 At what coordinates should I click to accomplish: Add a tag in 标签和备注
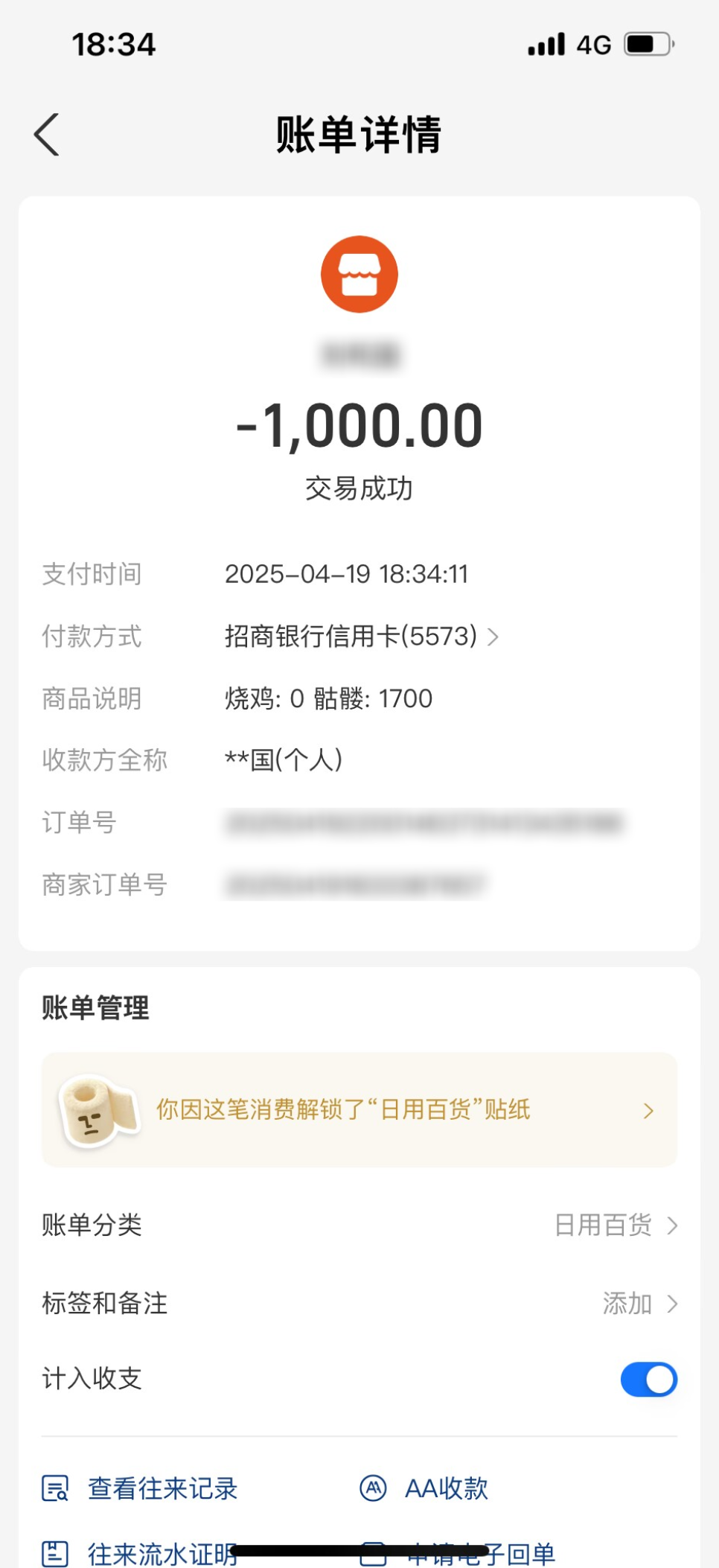(x=639, y=1304)
